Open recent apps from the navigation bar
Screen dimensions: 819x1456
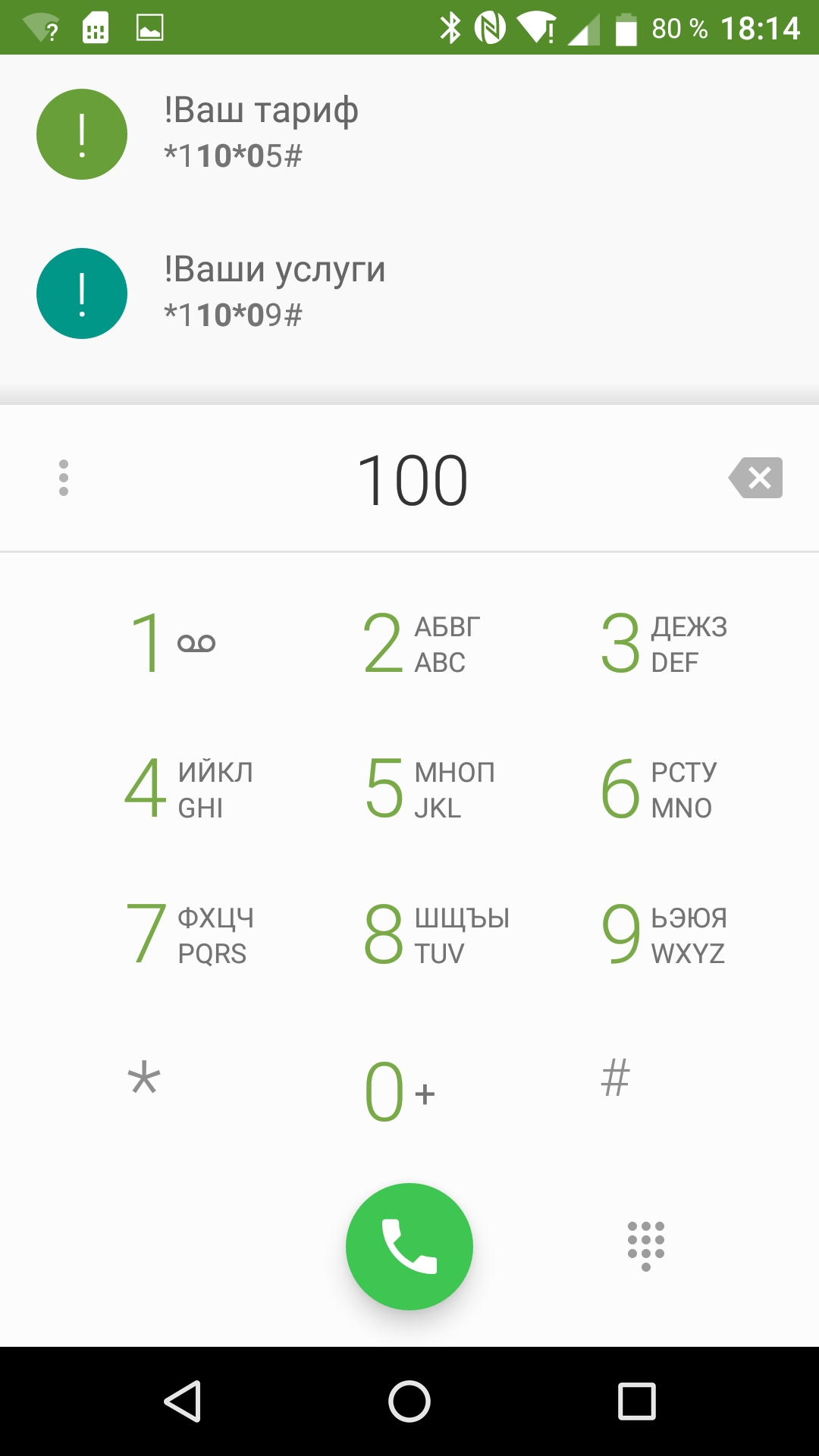tap(636, 1401)
